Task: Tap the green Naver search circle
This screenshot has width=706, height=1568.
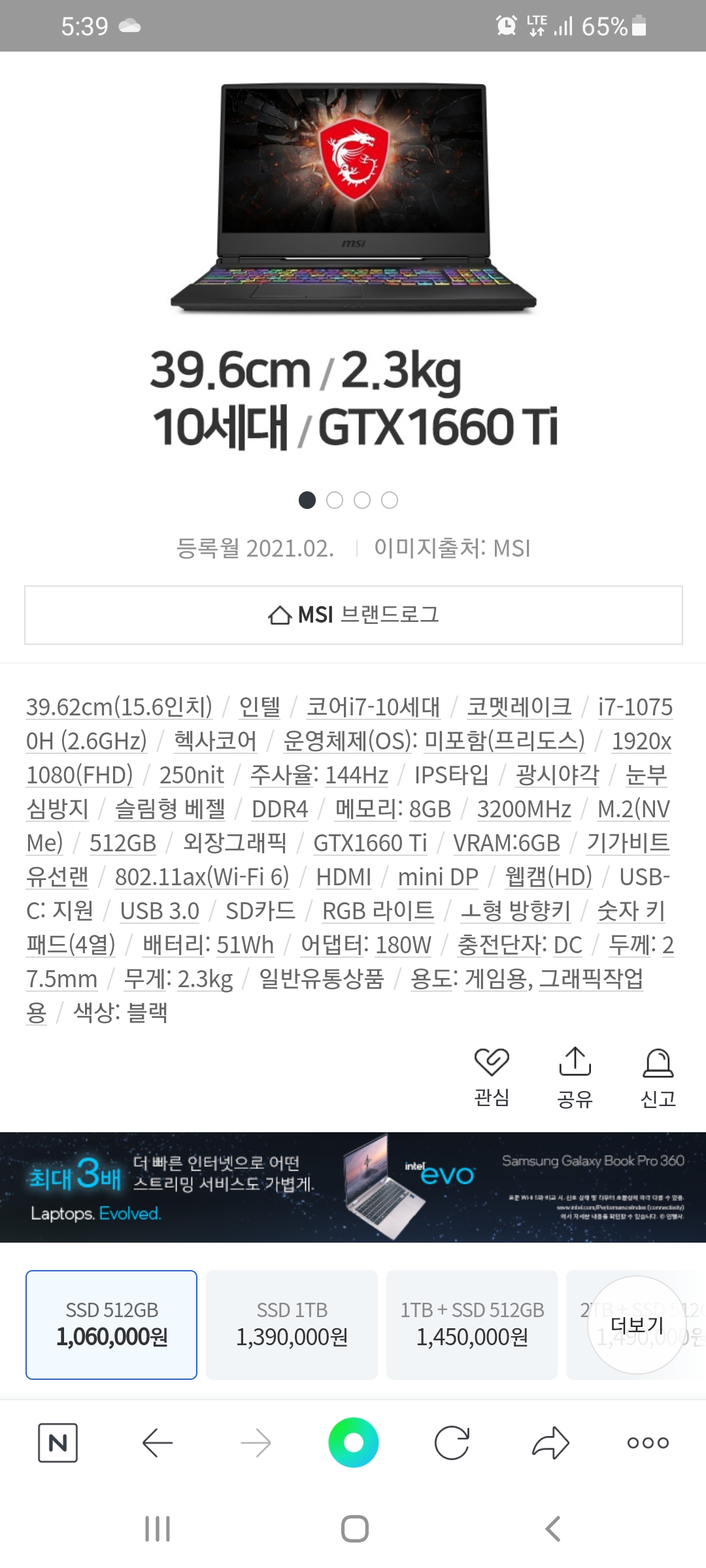Action: pyautogui.click(x=353, y=1443)
